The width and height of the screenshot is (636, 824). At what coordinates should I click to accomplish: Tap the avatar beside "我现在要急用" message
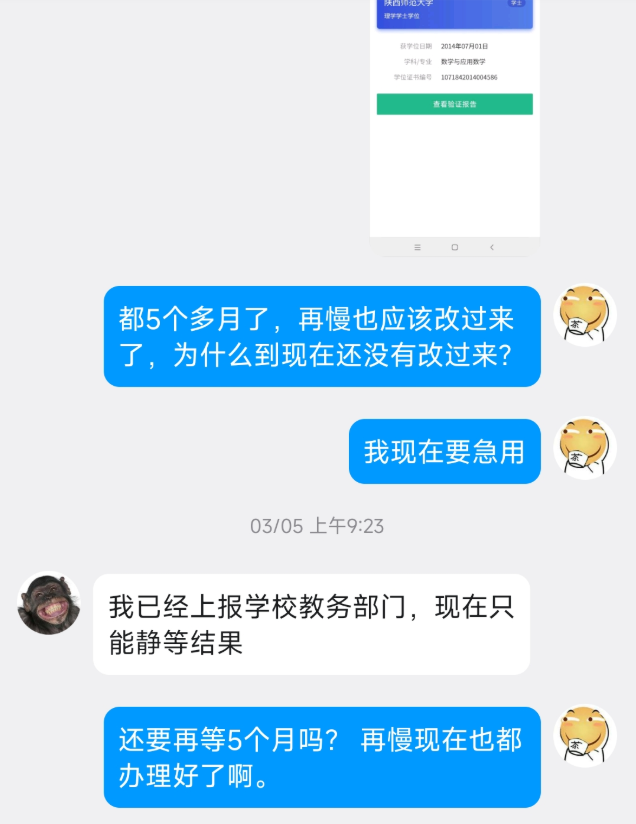coord(585,448)
